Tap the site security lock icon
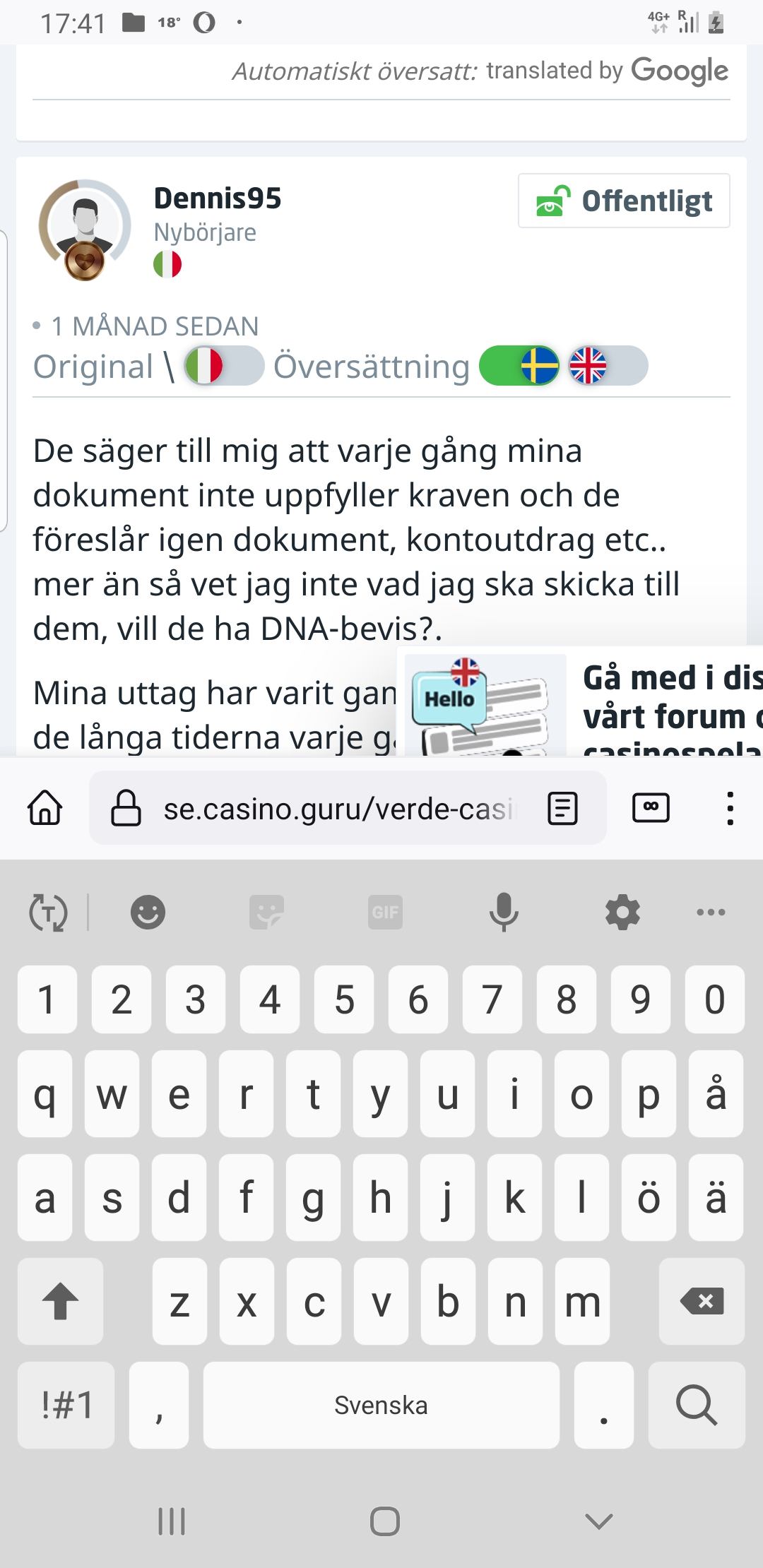This screenshot has height=1568, width=763. pyautogui.click(x=127, y=807)
